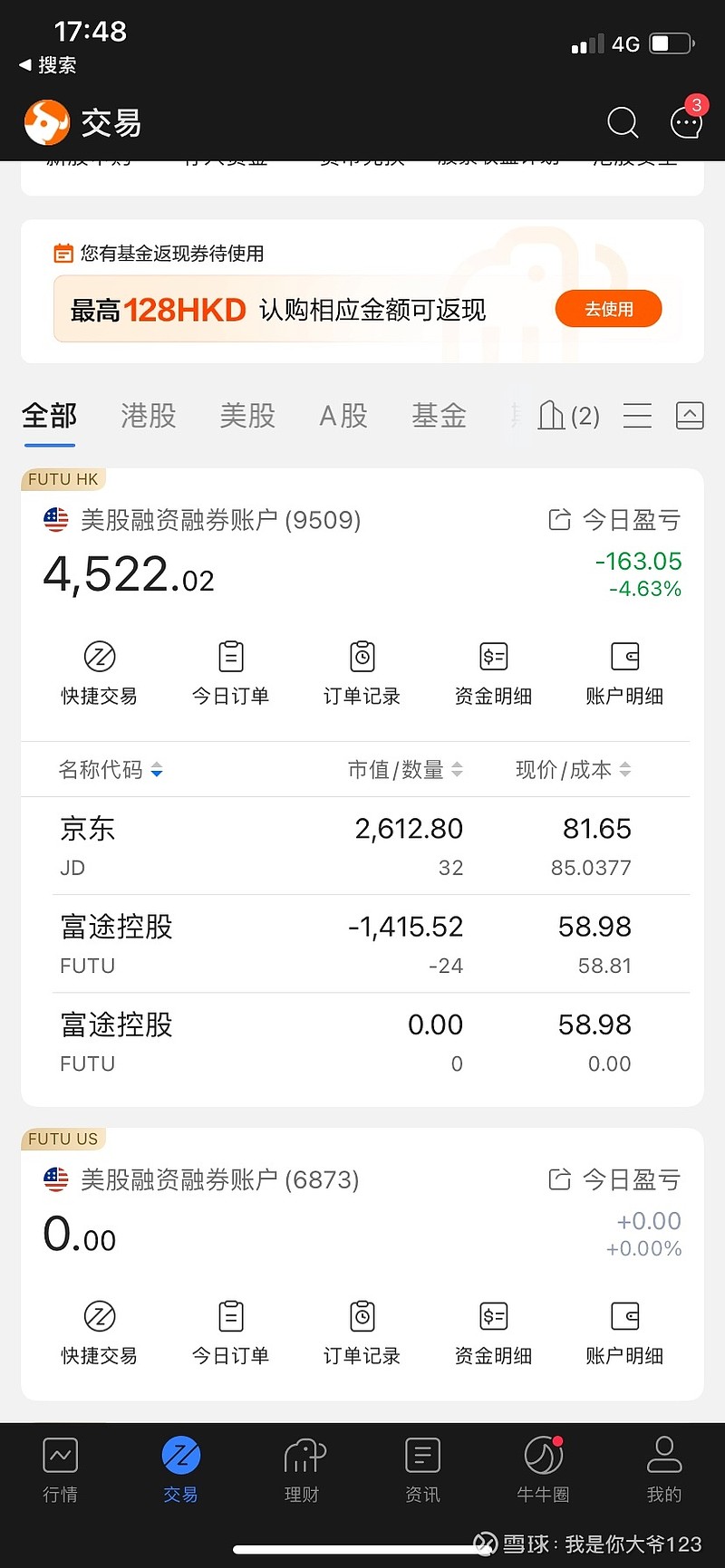Viewport: 725px width, 1568px height.
Task: Select the 京东 JD holding row
Action: point(272,845)
